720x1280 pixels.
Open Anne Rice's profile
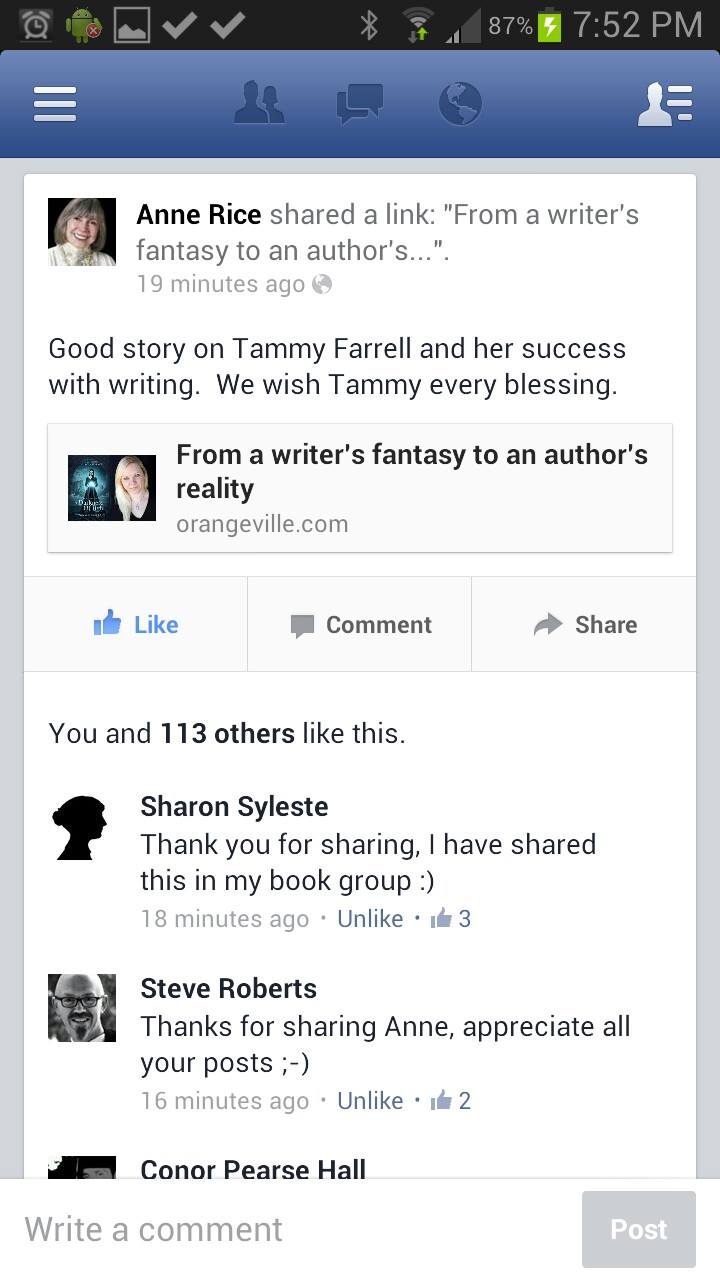pos(199,214)
